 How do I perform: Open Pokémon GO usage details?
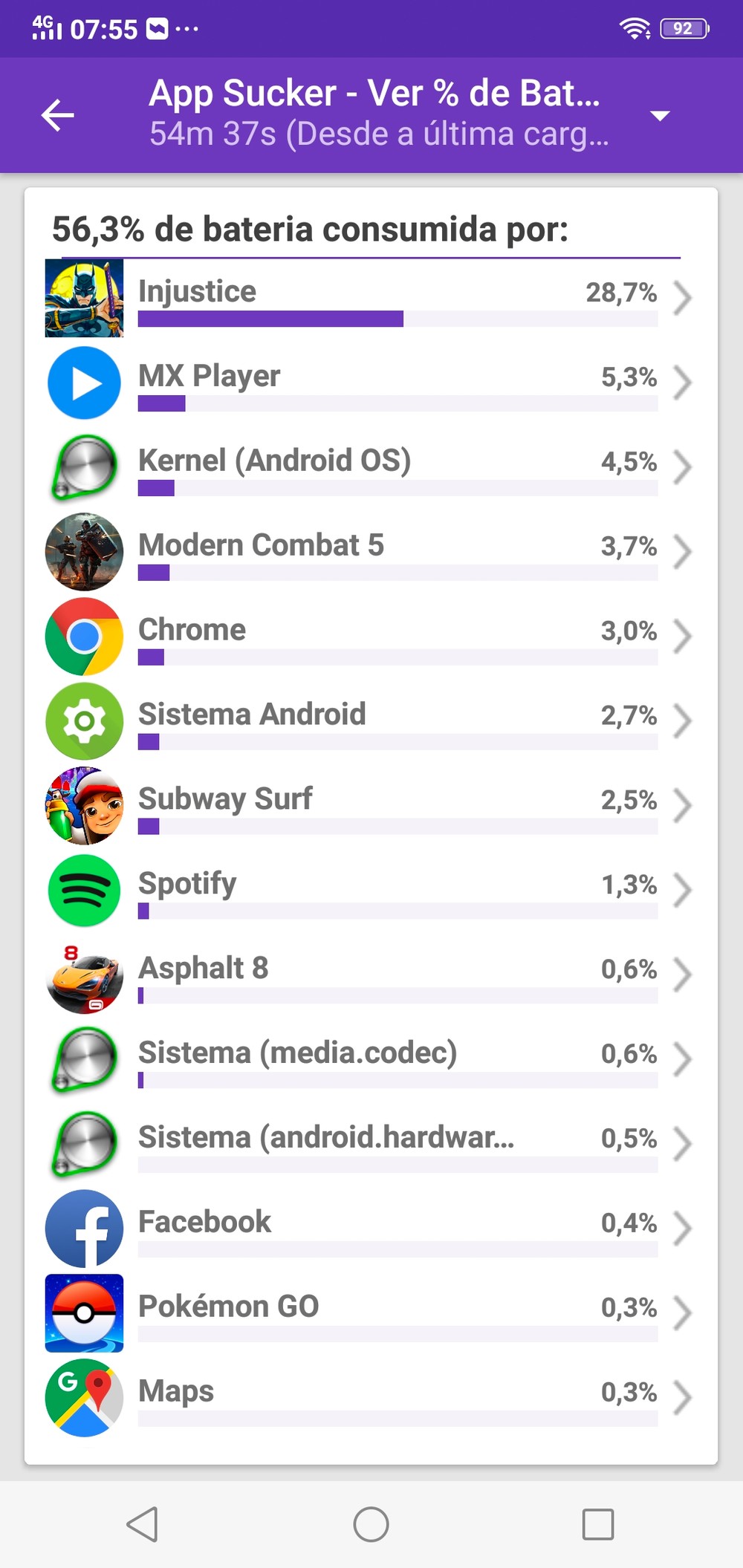[371, 1314]
